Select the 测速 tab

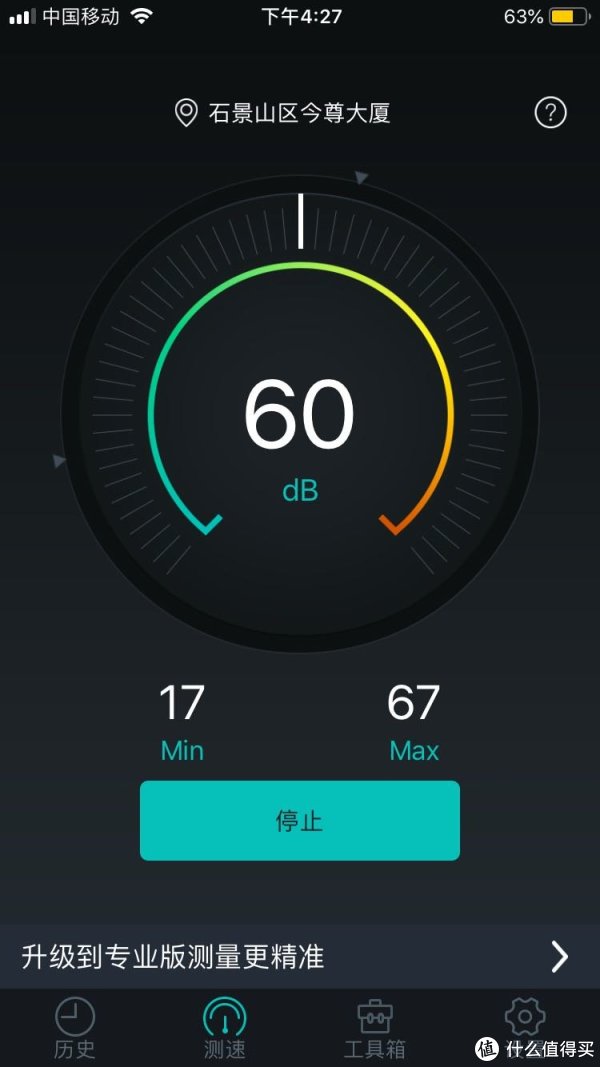tap(224, 1028)
